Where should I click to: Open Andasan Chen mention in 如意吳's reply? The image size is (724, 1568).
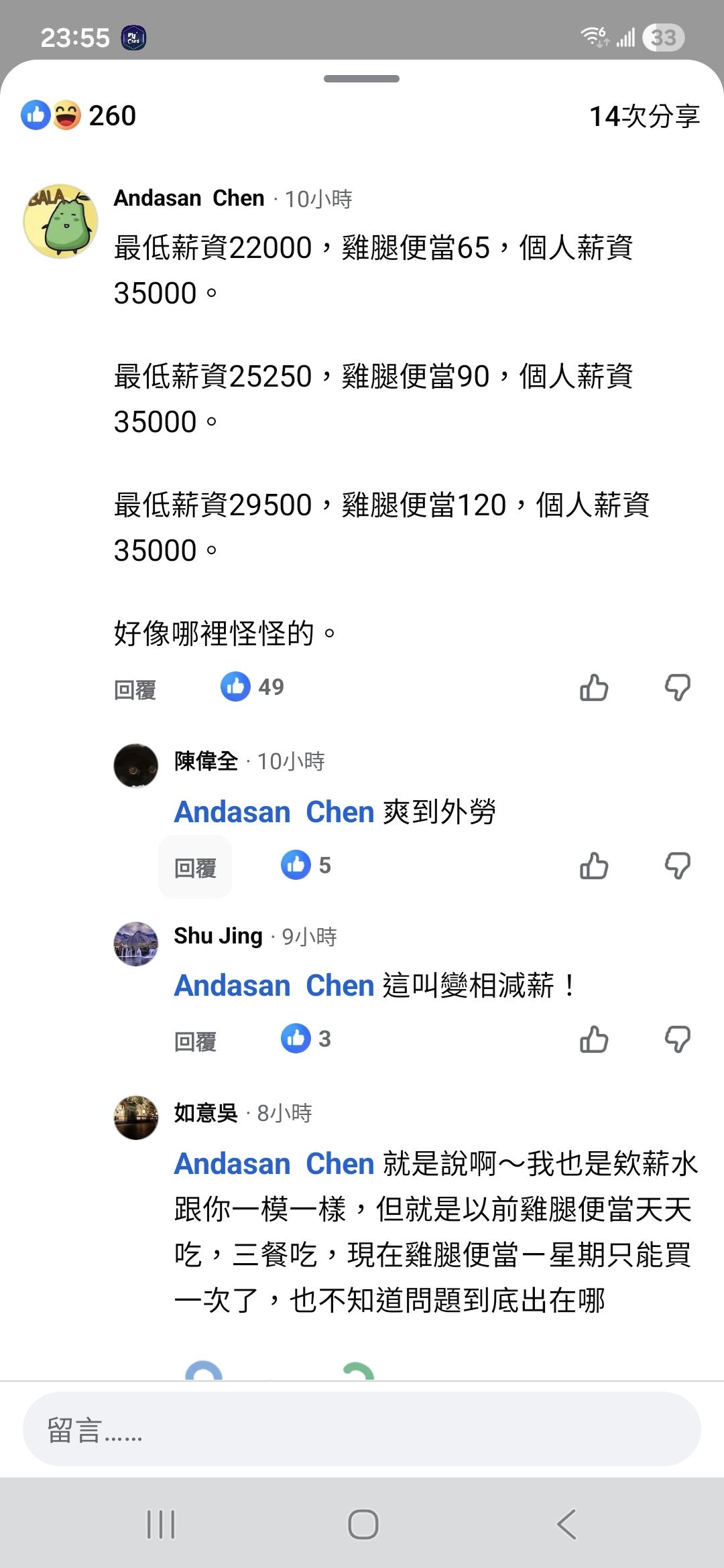pos(274,1164)
